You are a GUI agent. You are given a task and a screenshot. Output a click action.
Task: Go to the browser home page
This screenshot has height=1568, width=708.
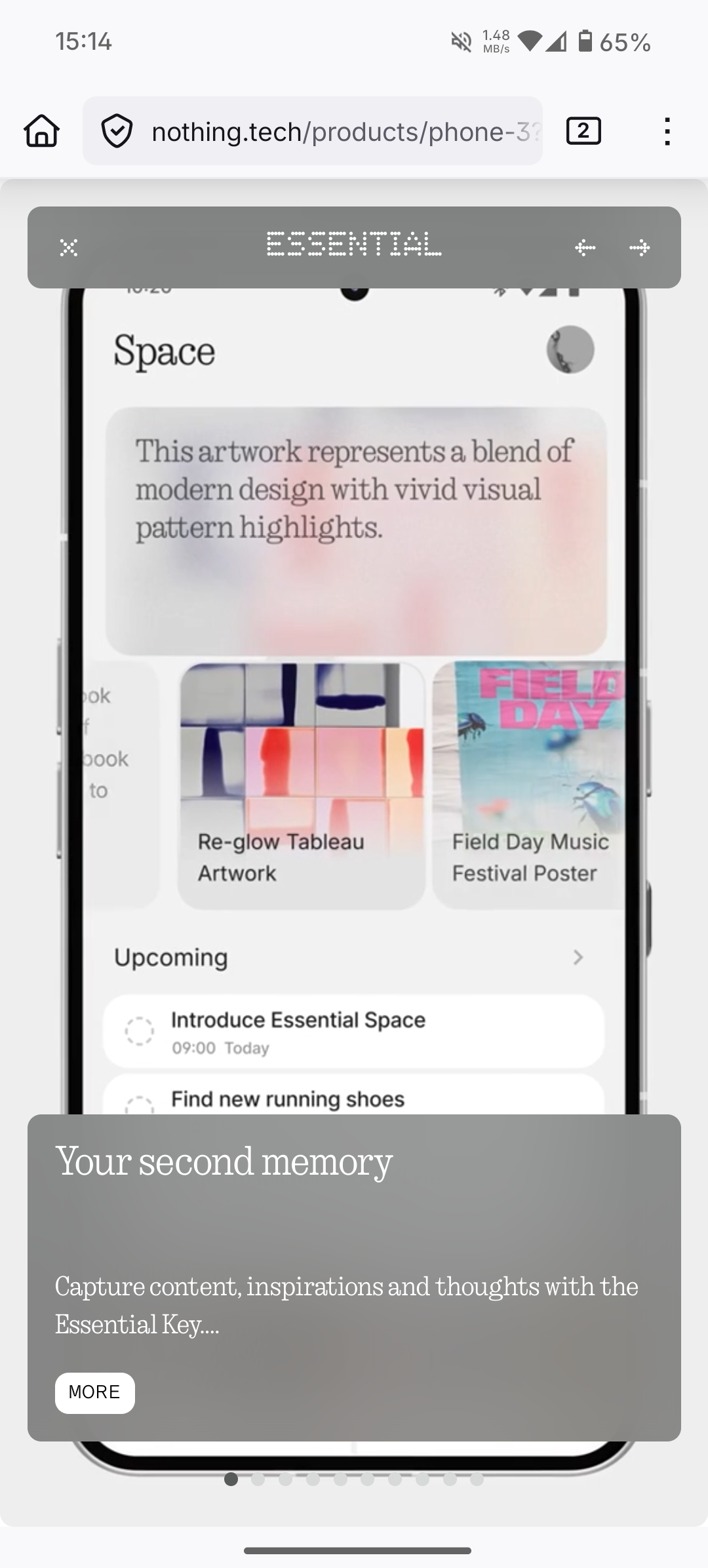(x=42, y=131)
